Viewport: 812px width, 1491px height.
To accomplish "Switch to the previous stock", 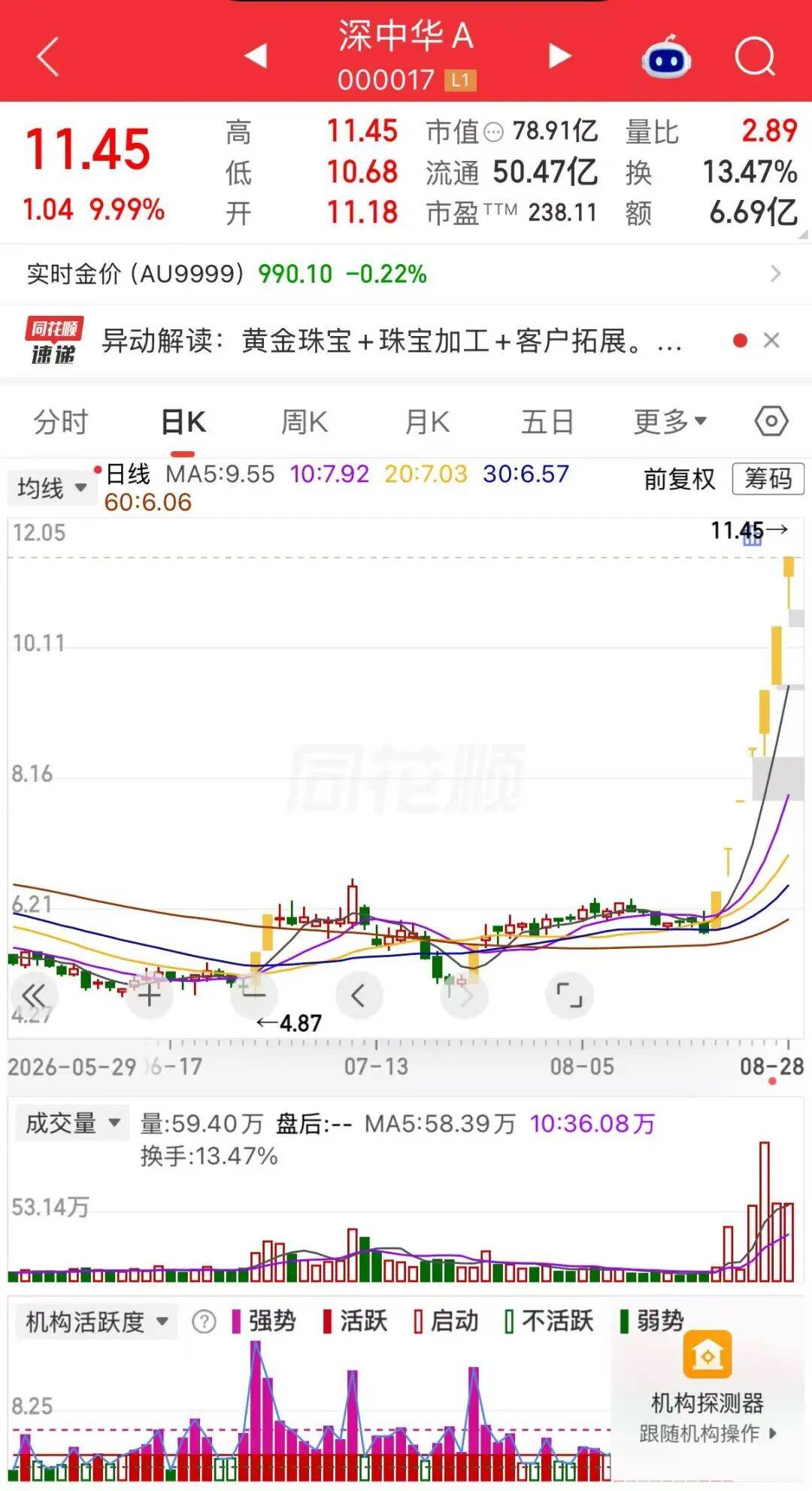I will click(x=256, y=56).
